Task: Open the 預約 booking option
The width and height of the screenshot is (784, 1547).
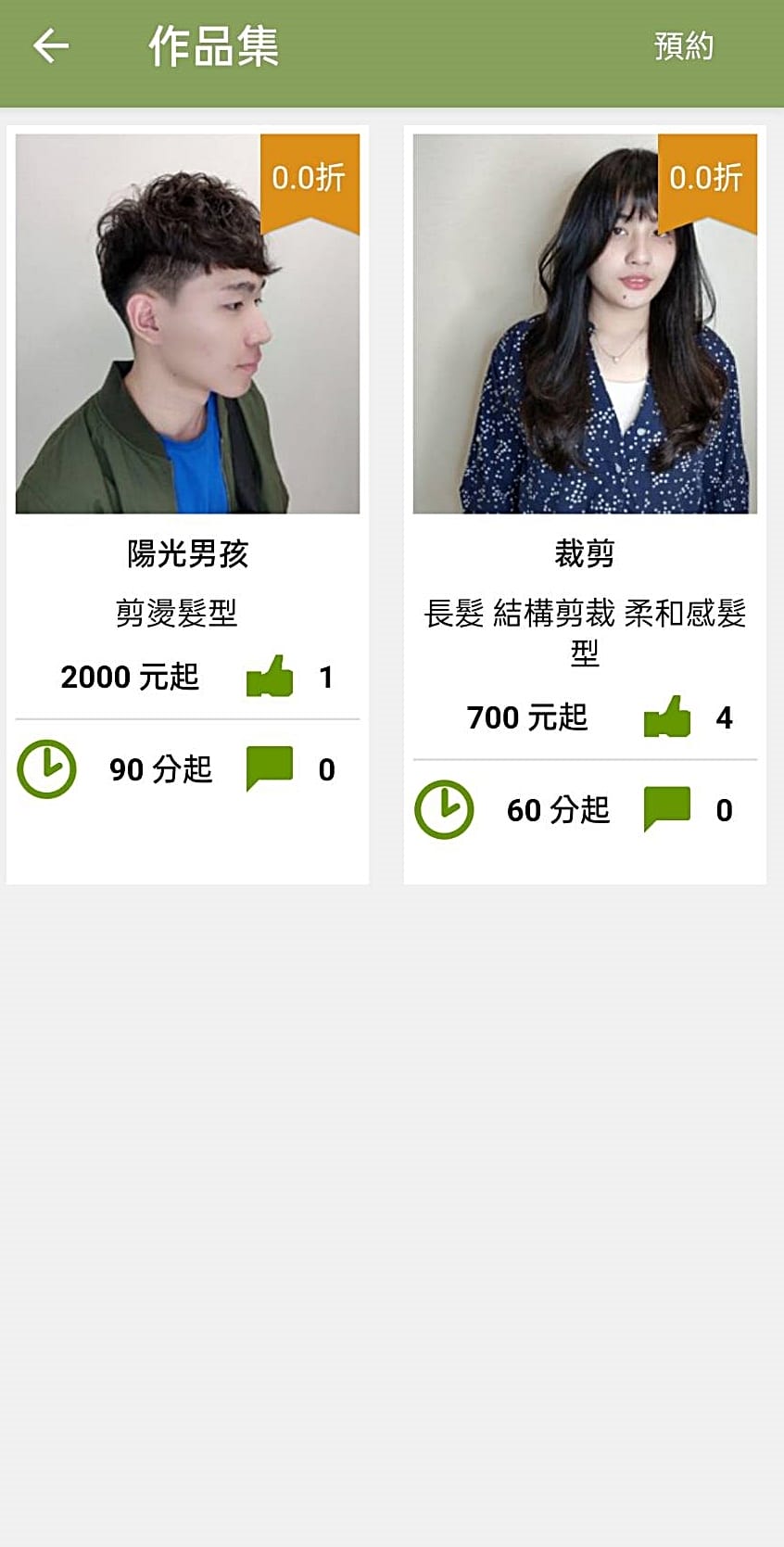Action: 683,44
